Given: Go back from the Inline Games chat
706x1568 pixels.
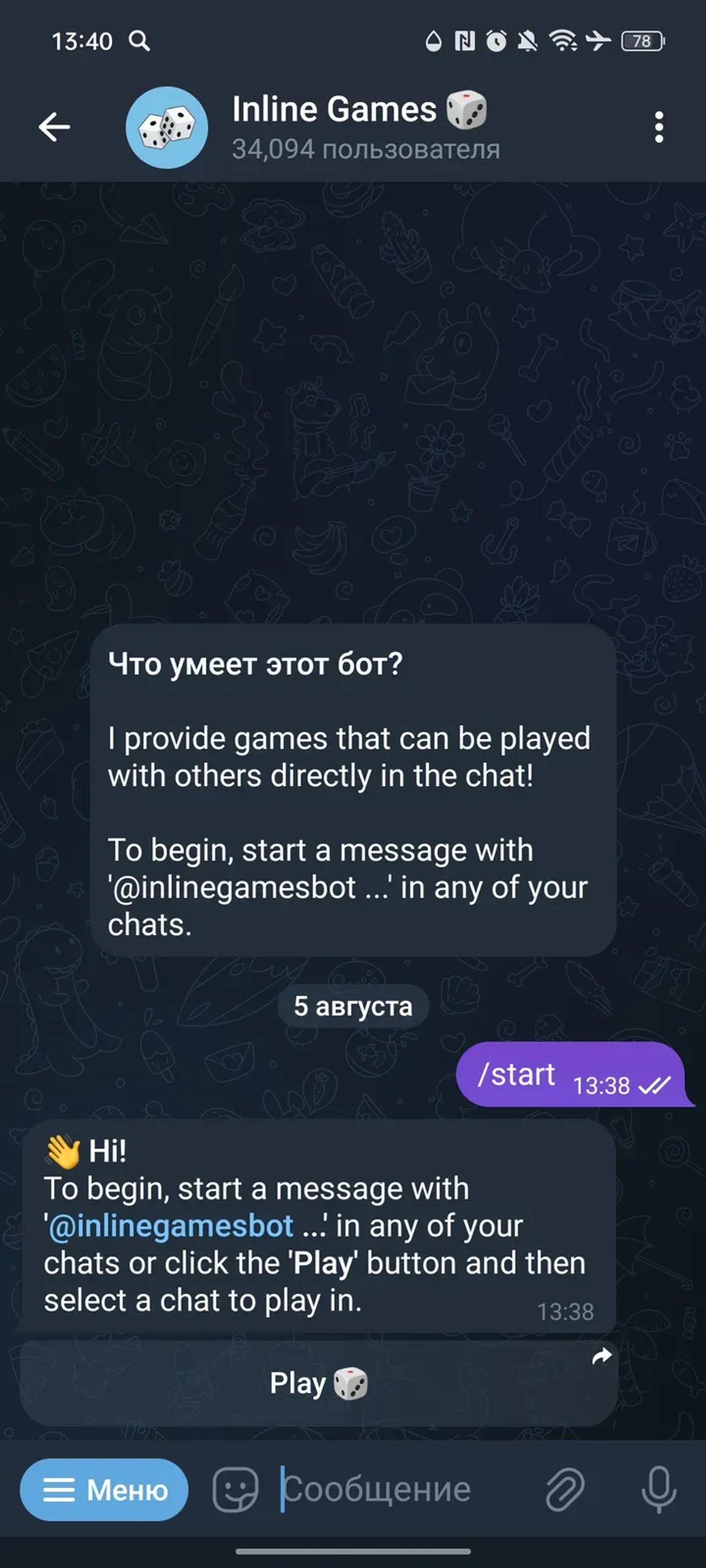Looking at the screenshot, I should (54, 127).
